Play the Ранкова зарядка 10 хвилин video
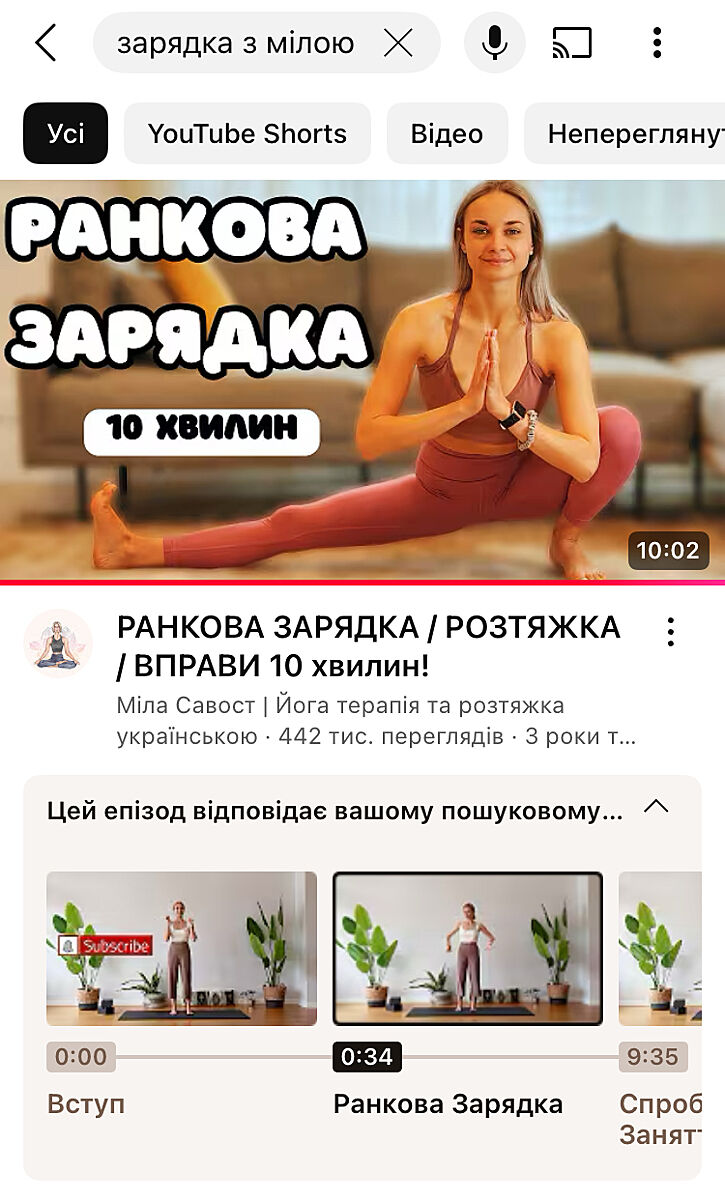The height and width of the screenshot is (1200, 725). pyautogui.click(x=362, y=380)
